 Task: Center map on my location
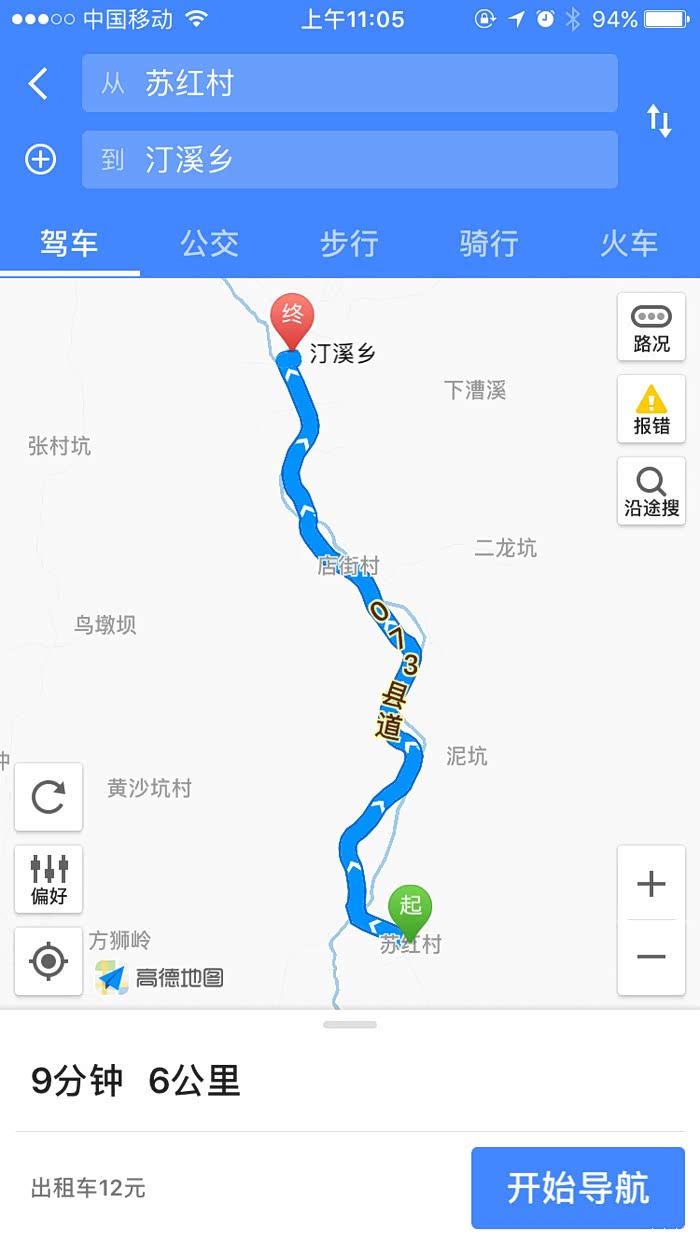click(48, 961)
